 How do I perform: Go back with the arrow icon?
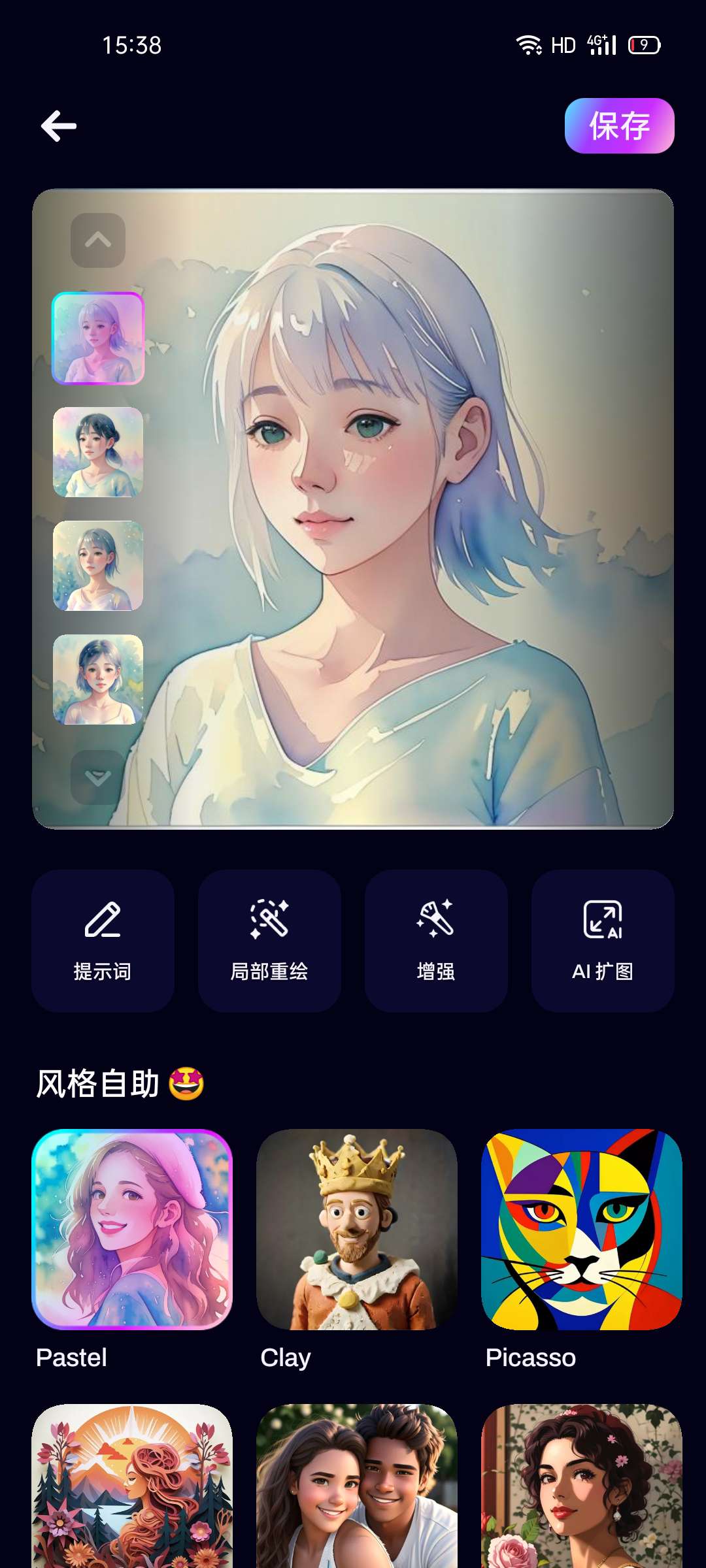(59, 126)
